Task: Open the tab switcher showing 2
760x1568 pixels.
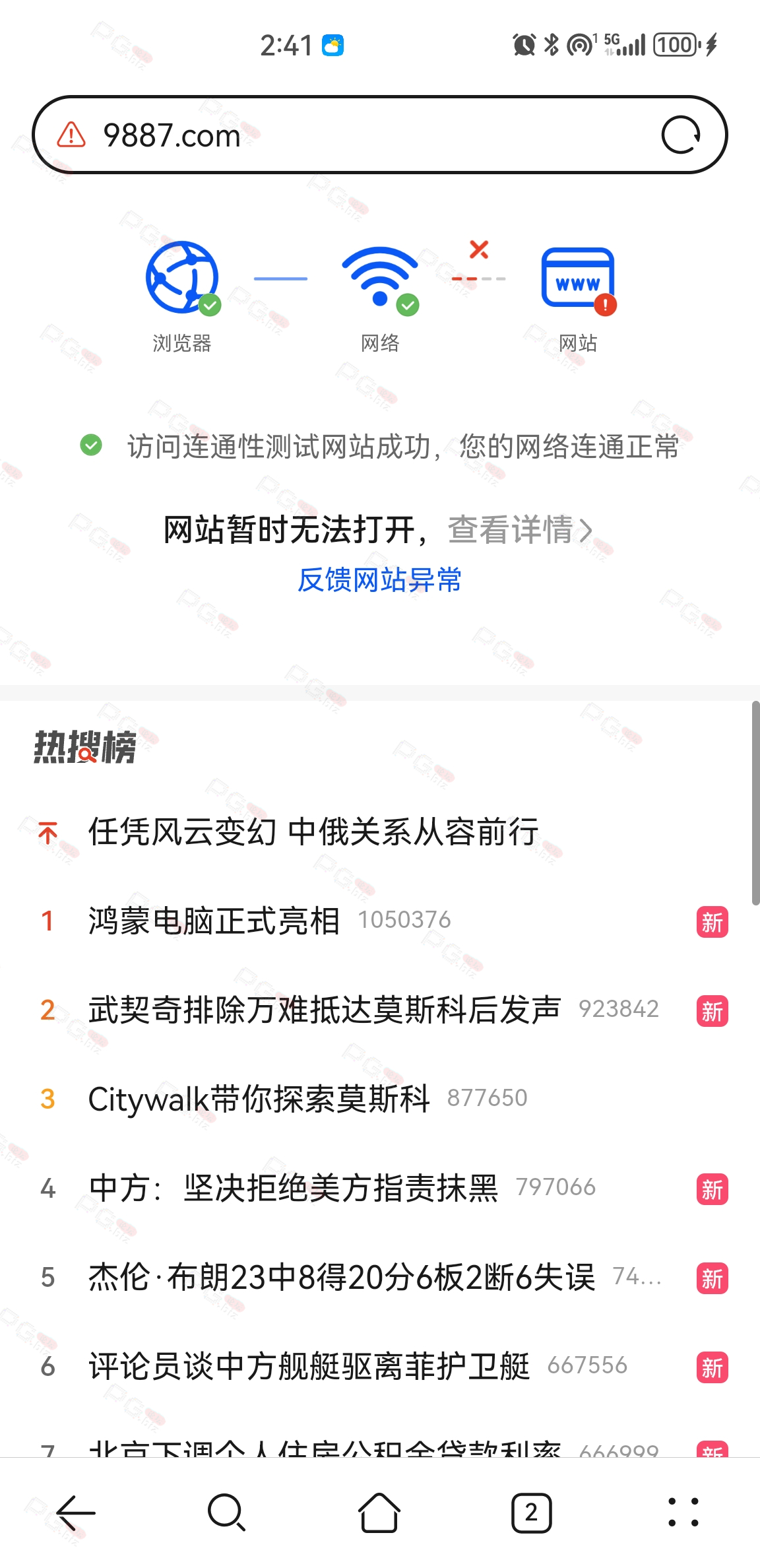Action: point(531,1512)
